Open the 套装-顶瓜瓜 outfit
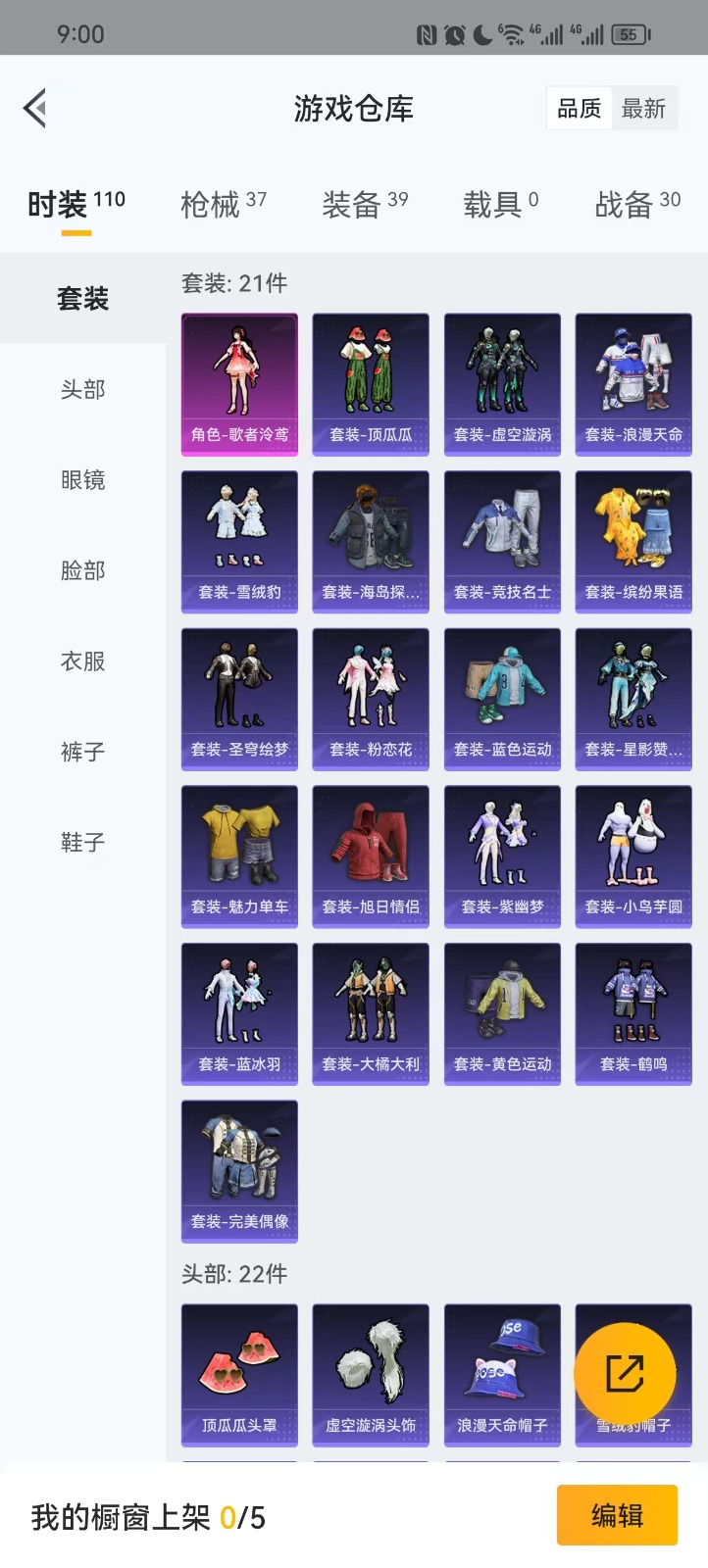 pos(371,384)
